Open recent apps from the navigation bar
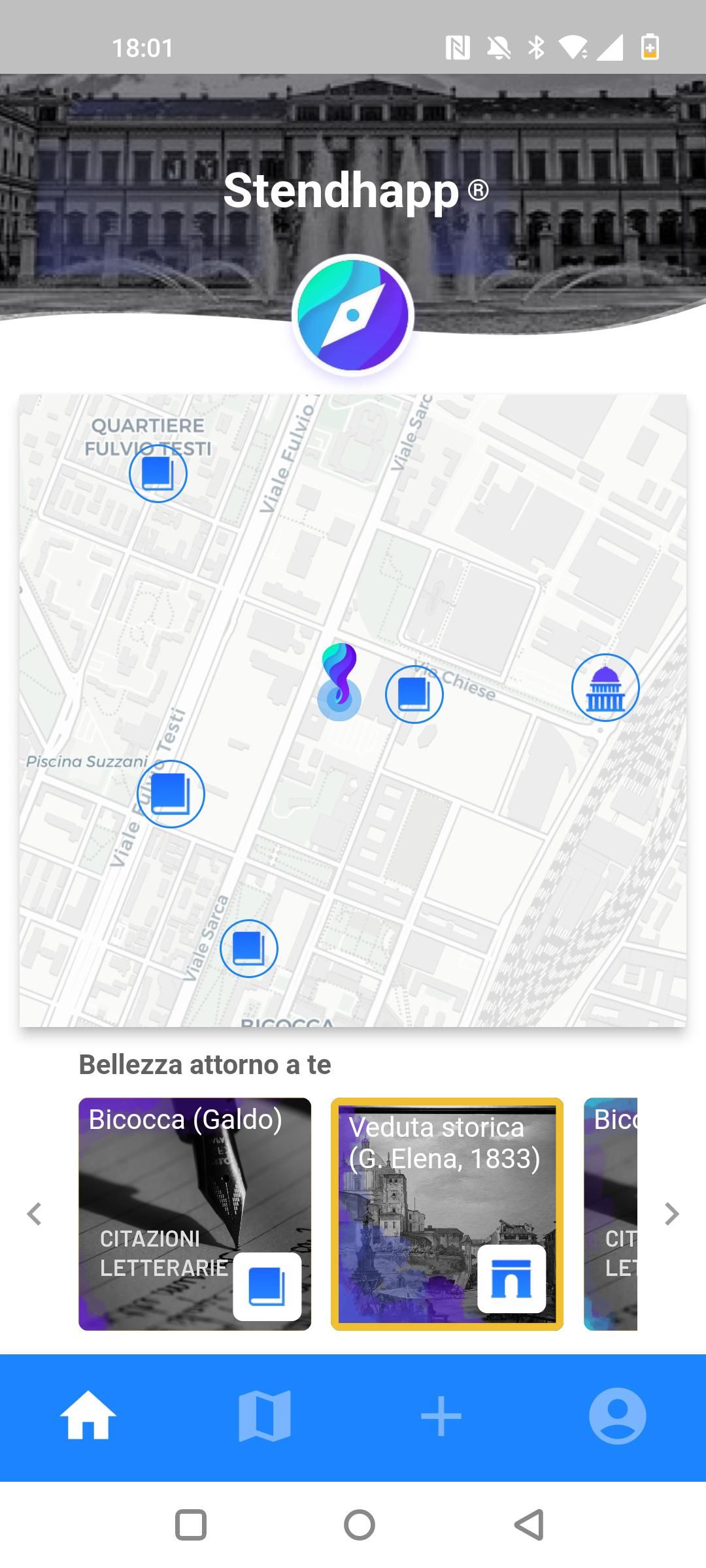The image size is (706, 1568). [x=191, y=1525]
